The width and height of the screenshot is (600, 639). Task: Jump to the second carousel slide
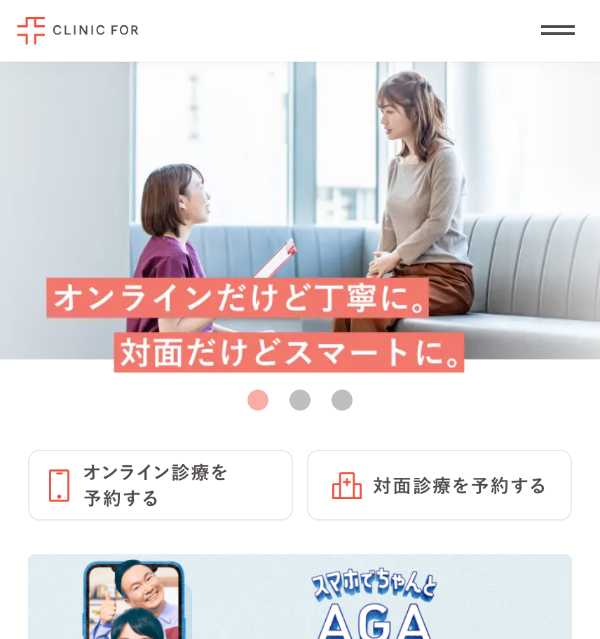[300, 400]
